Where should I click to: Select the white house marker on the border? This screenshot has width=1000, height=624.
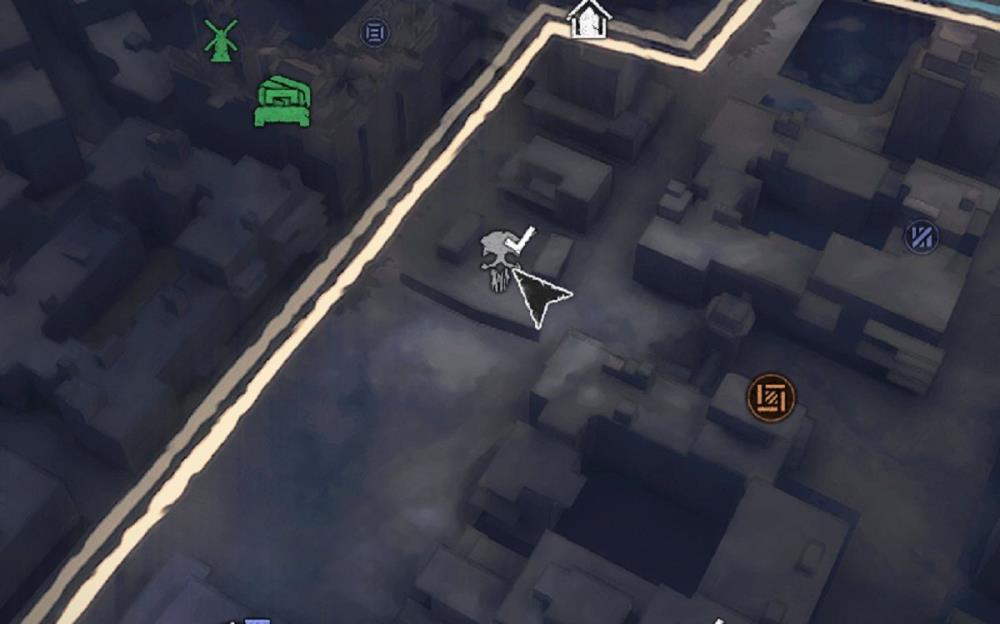pyautogui.click(x=588, y=18)
